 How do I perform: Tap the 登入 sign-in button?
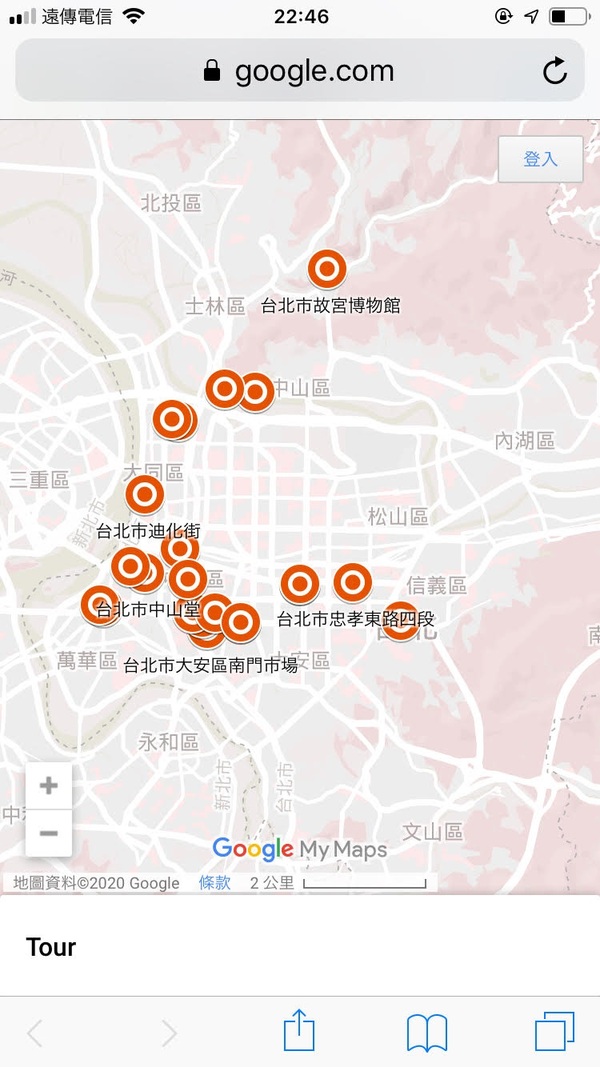click(540, 159)
